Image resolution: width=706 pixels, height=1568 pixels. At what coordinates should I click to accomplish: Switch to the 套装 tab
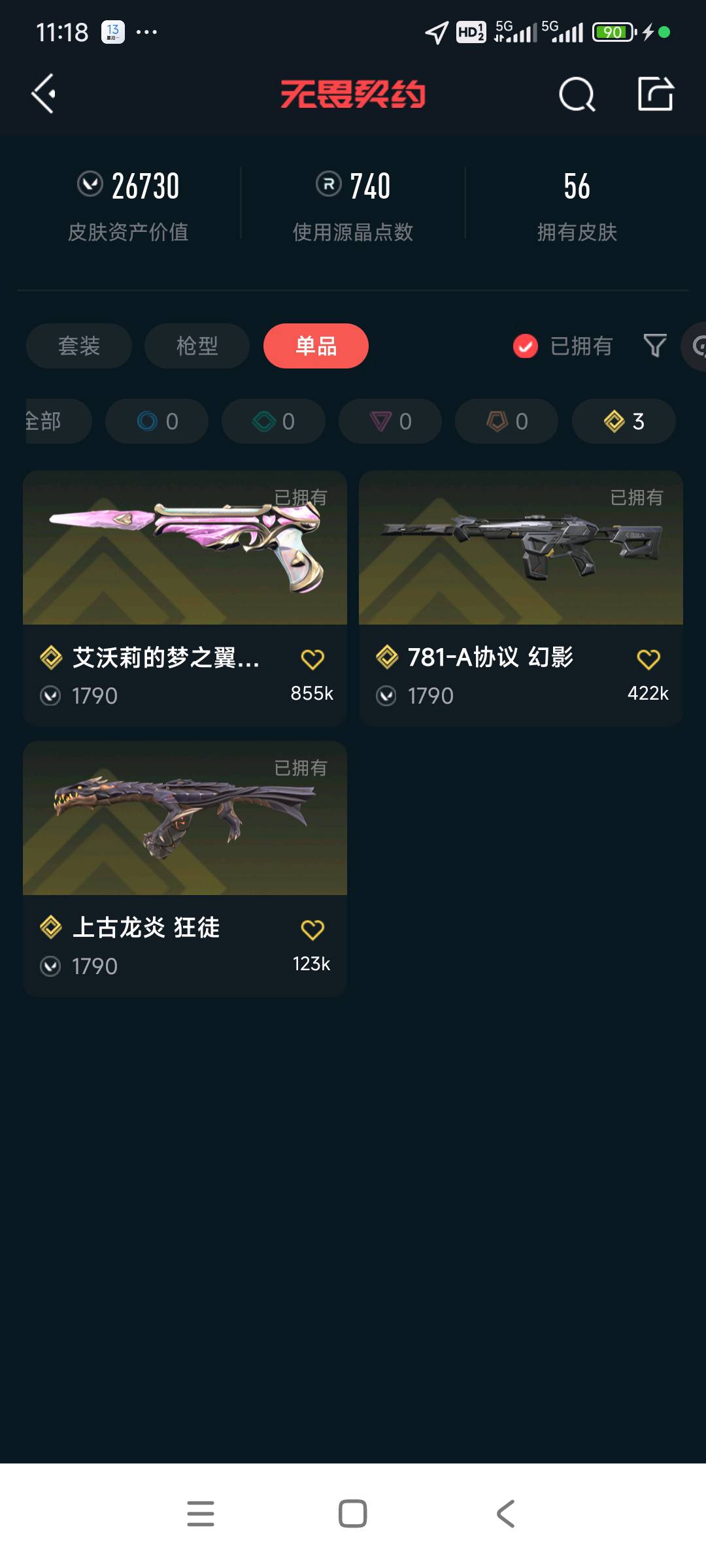79,346
